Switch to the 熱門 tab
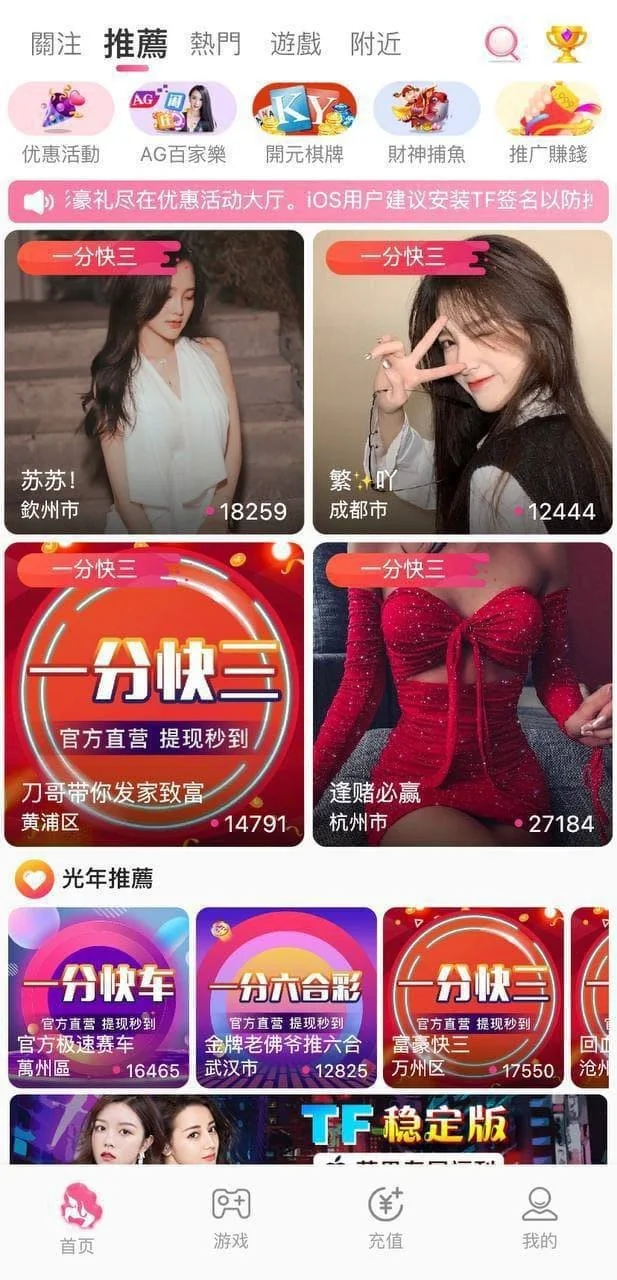This screenshot has height=1280, width=617. (215, 44)
